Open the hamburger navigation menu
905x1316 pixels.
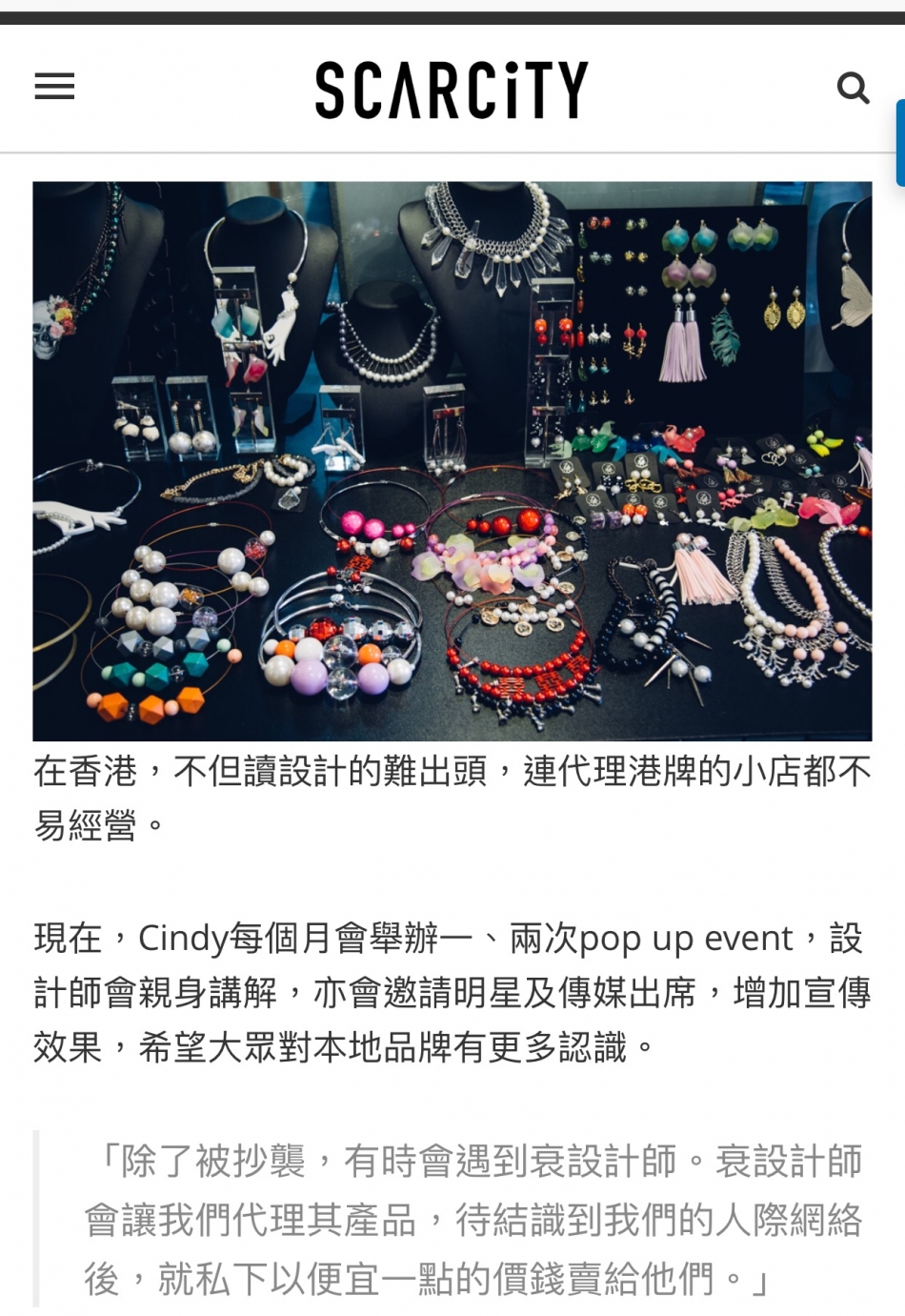click(x=54, y=87)
